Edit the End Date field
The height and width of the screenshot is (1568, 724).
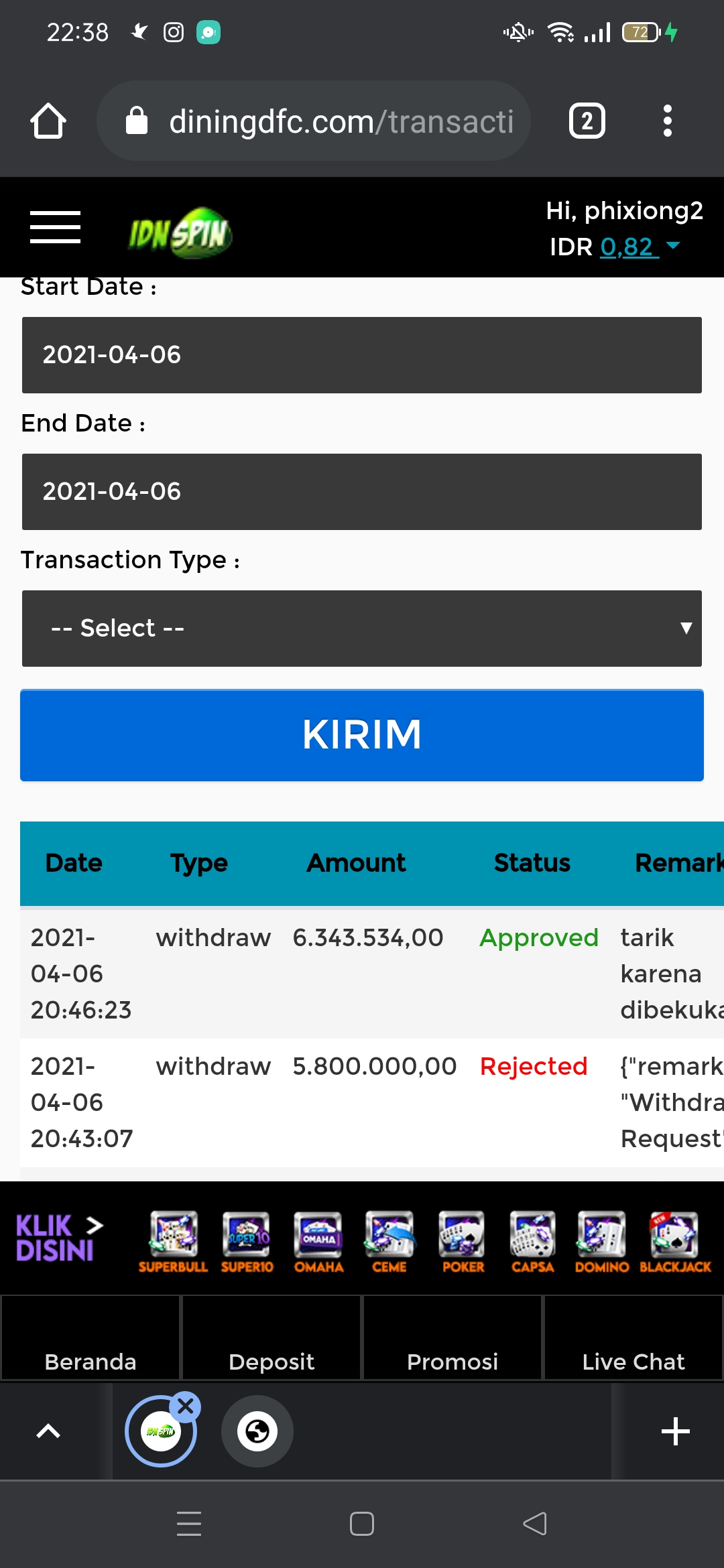[x=362, y=492]
